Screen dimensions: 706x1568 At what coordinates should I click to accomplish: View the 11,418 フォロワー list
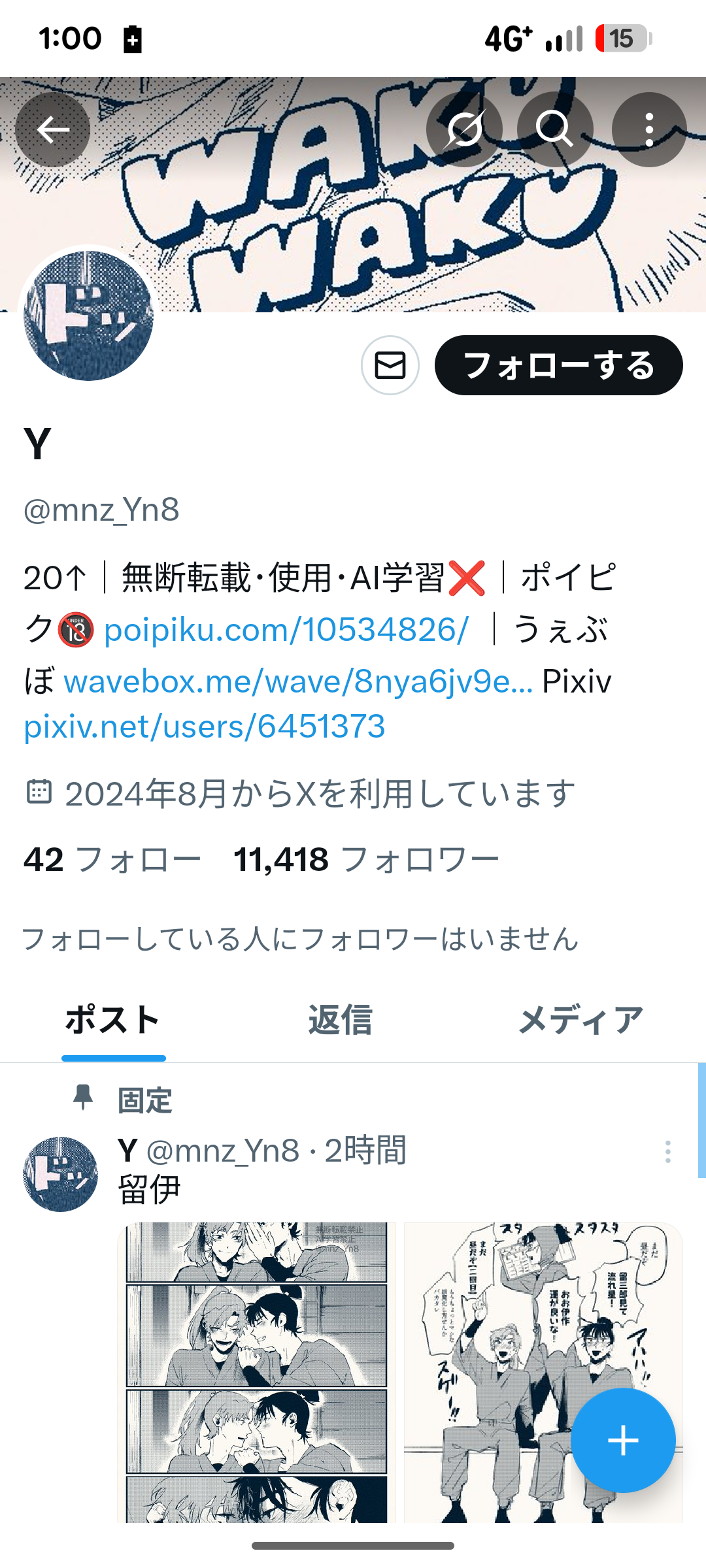366,859
